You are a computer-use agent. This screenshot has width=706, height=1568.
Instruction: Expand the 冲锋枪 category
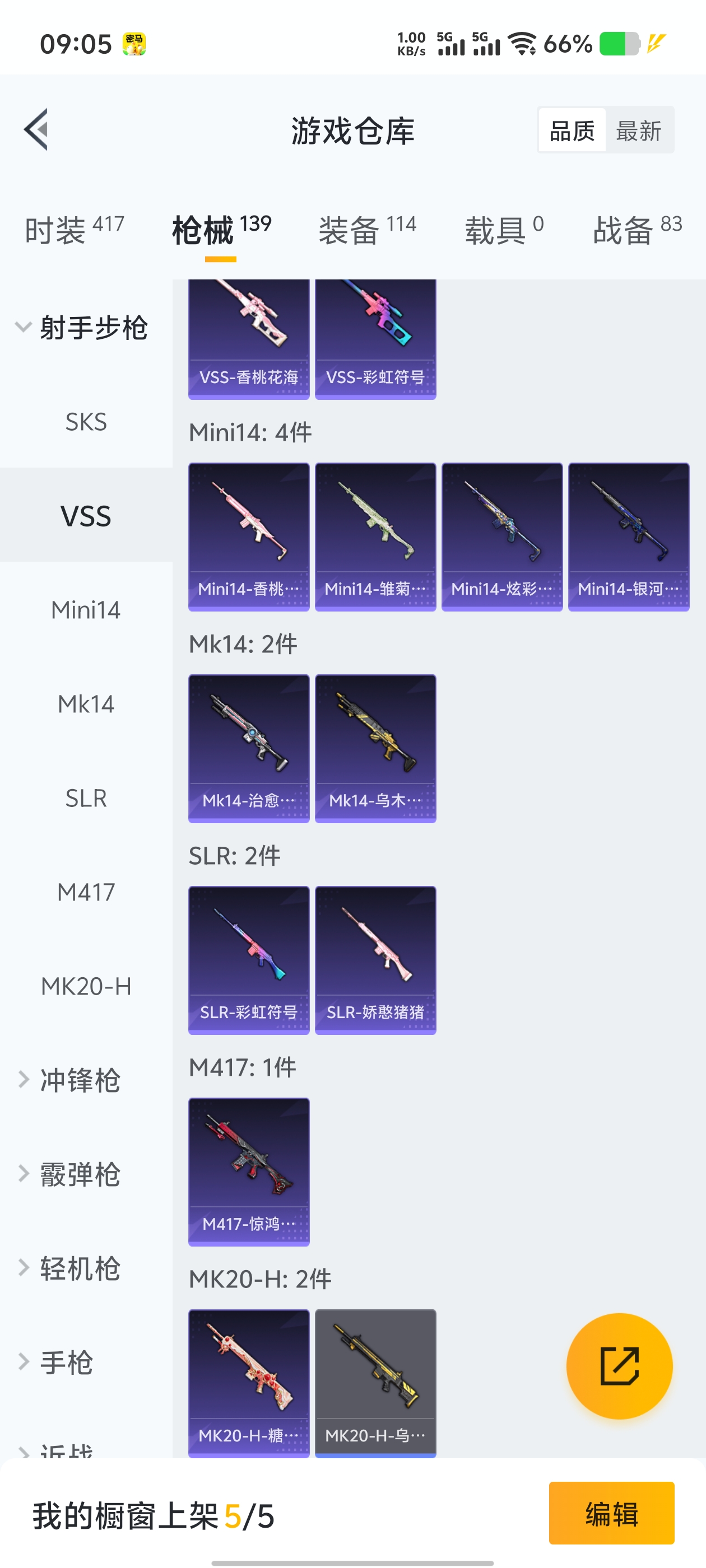(79, 1080)
